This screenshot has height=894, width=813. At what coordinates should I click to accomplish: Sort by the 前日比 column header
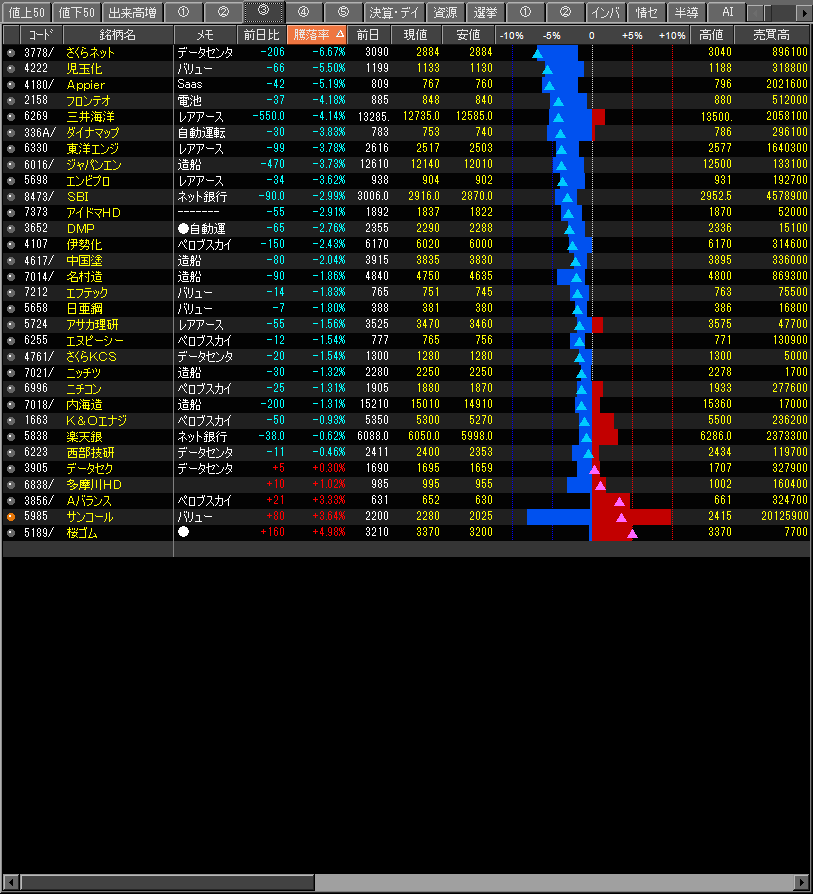pyautogui.click(x=262, y=34)
